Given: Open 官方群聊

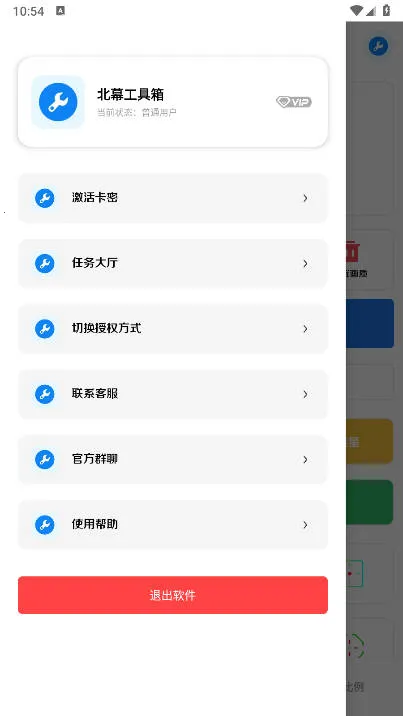Looking at the screenshot, I should point(173,459).
